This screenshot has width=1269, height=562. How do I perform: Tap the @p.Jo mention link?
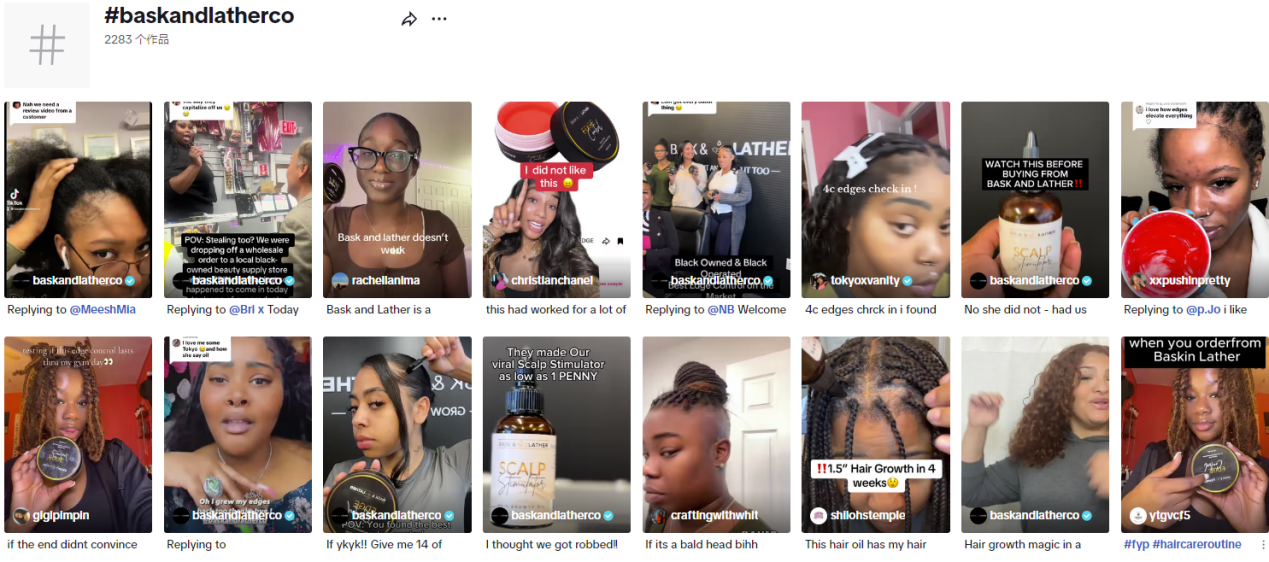point(1203,310)
